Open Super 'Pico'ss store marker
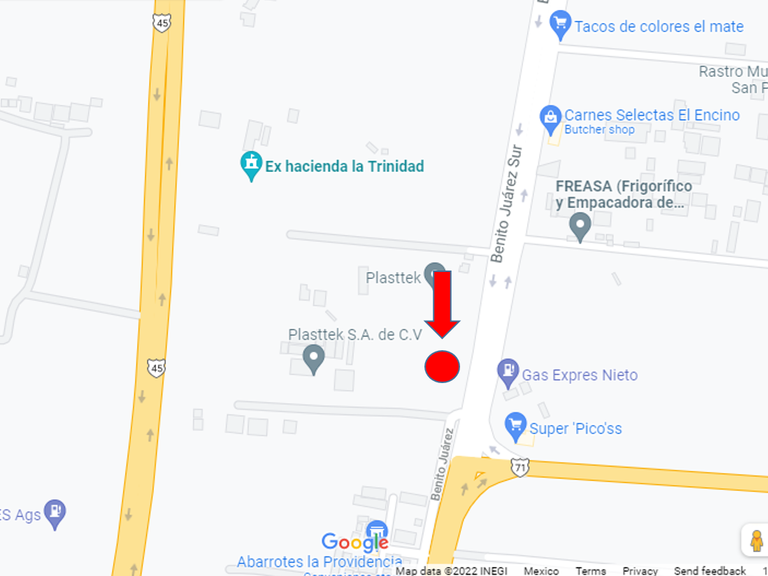The image size is (768, 576). 515,428
